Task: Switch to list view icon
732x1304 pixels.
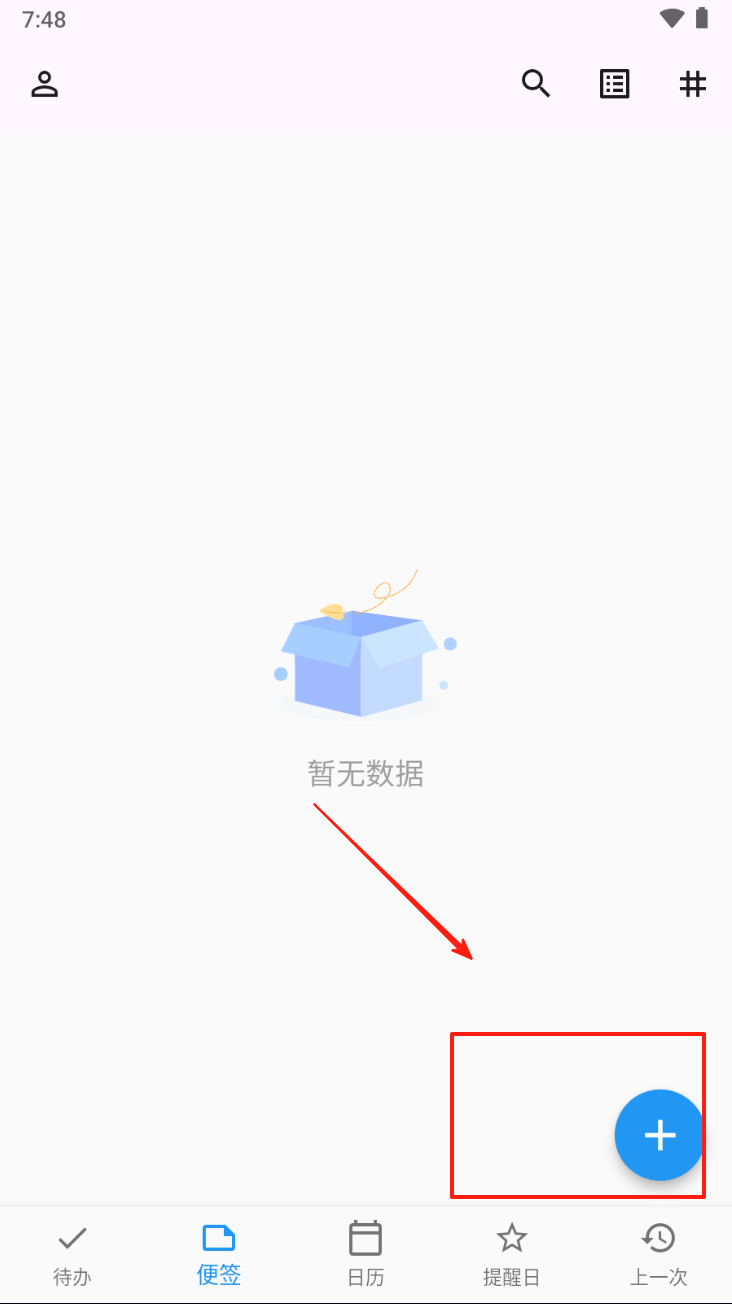Action: [614, 84]
